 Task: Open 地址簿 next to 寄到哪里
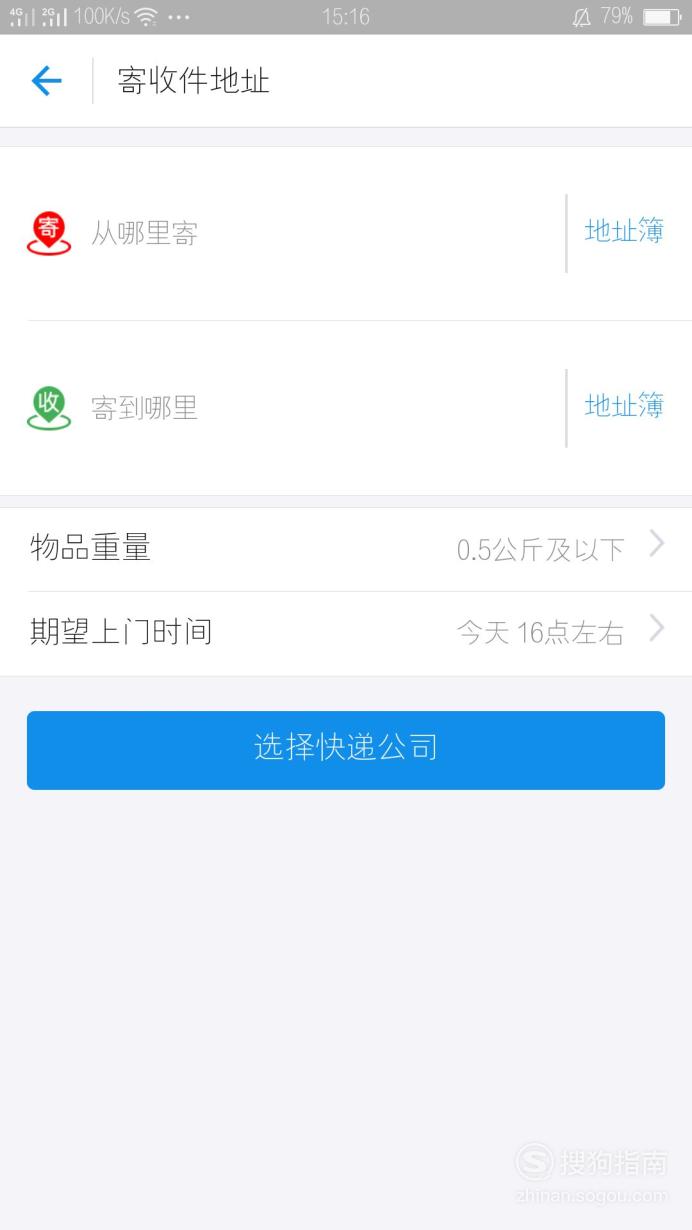pyautogui.click(x=624, y=406)
